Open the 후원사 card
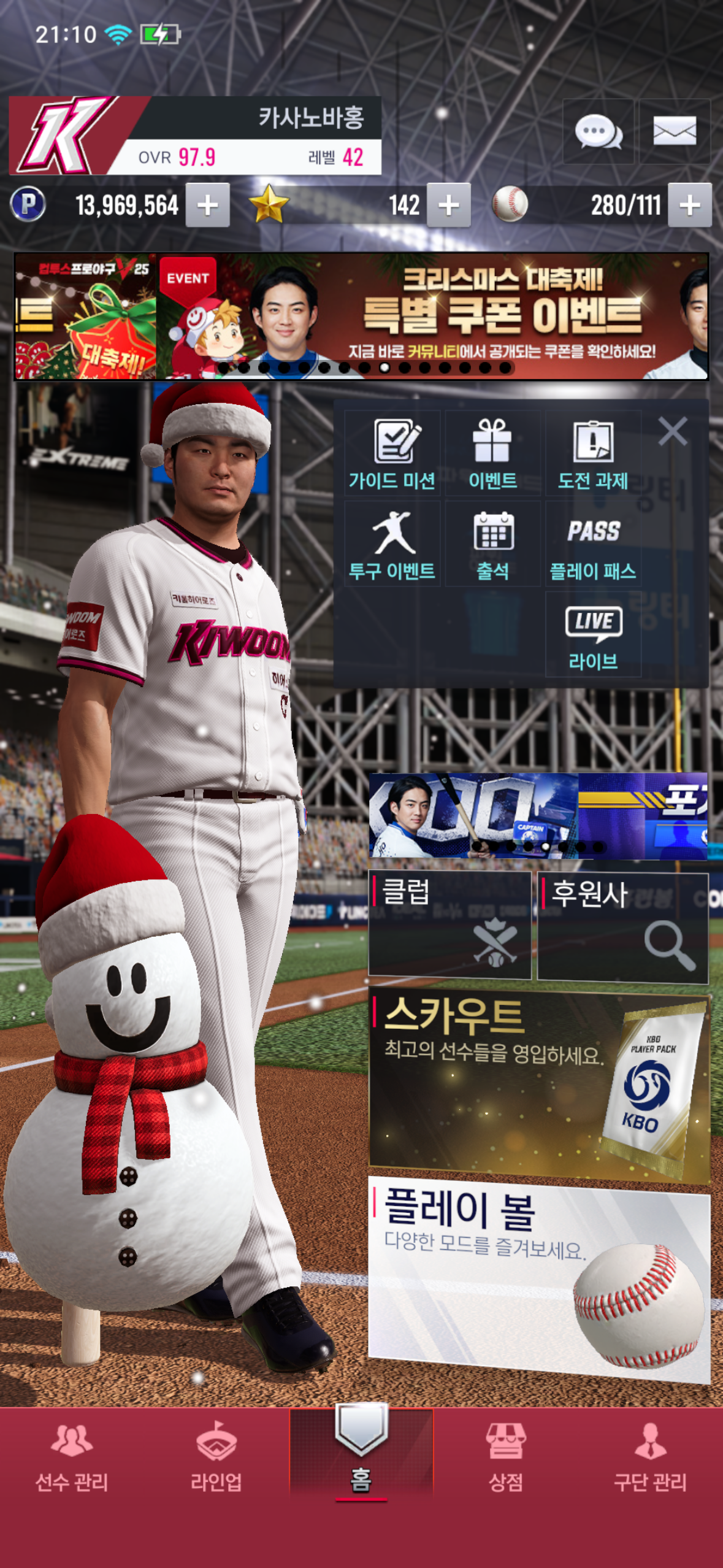Image resolution: width=723 pixels, height=1568 pixels. point(622,928)
